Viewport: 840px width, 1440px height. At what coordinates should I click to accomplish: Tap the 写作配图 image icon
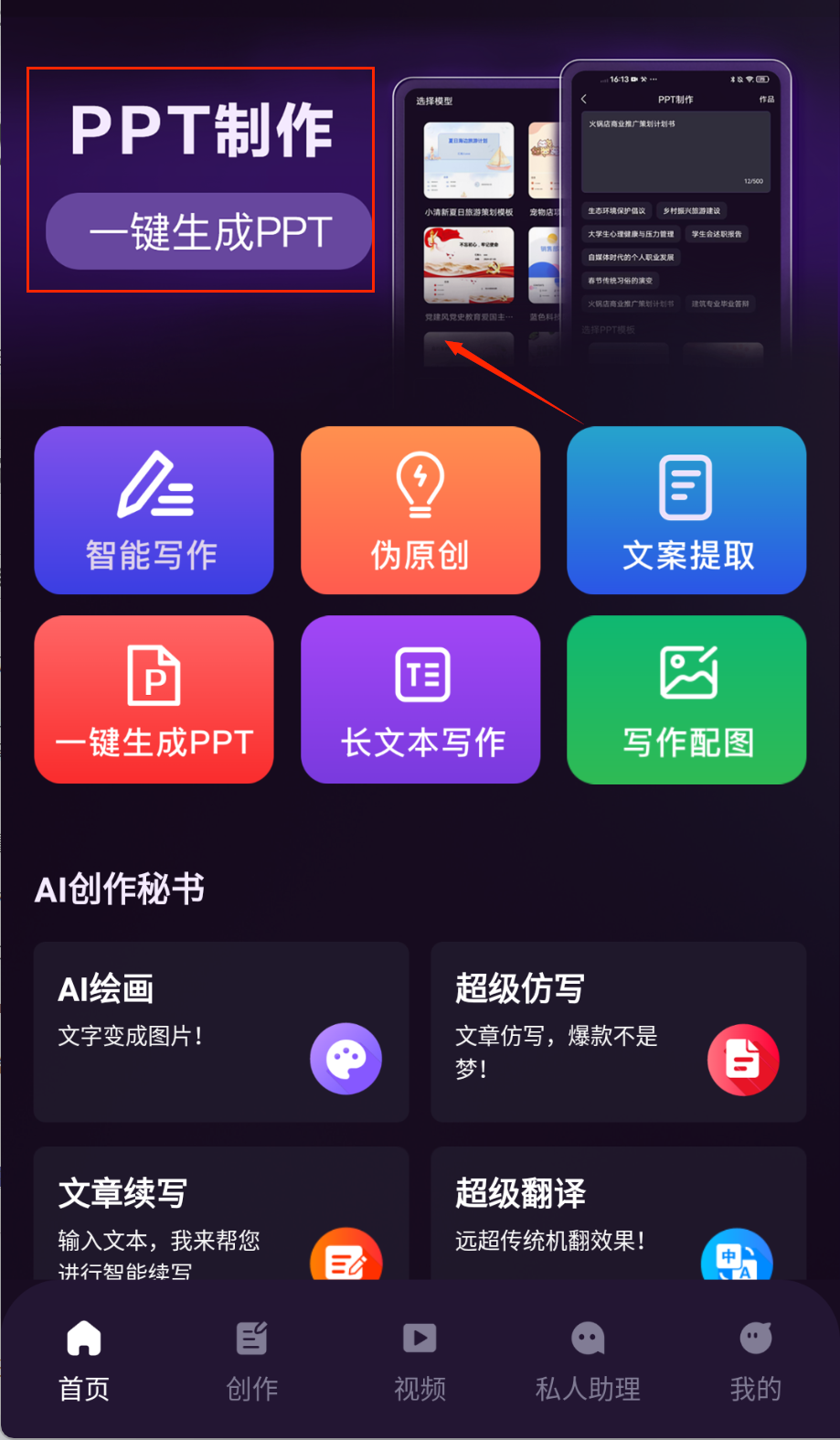pyautogui.click(x=686, y=674)
